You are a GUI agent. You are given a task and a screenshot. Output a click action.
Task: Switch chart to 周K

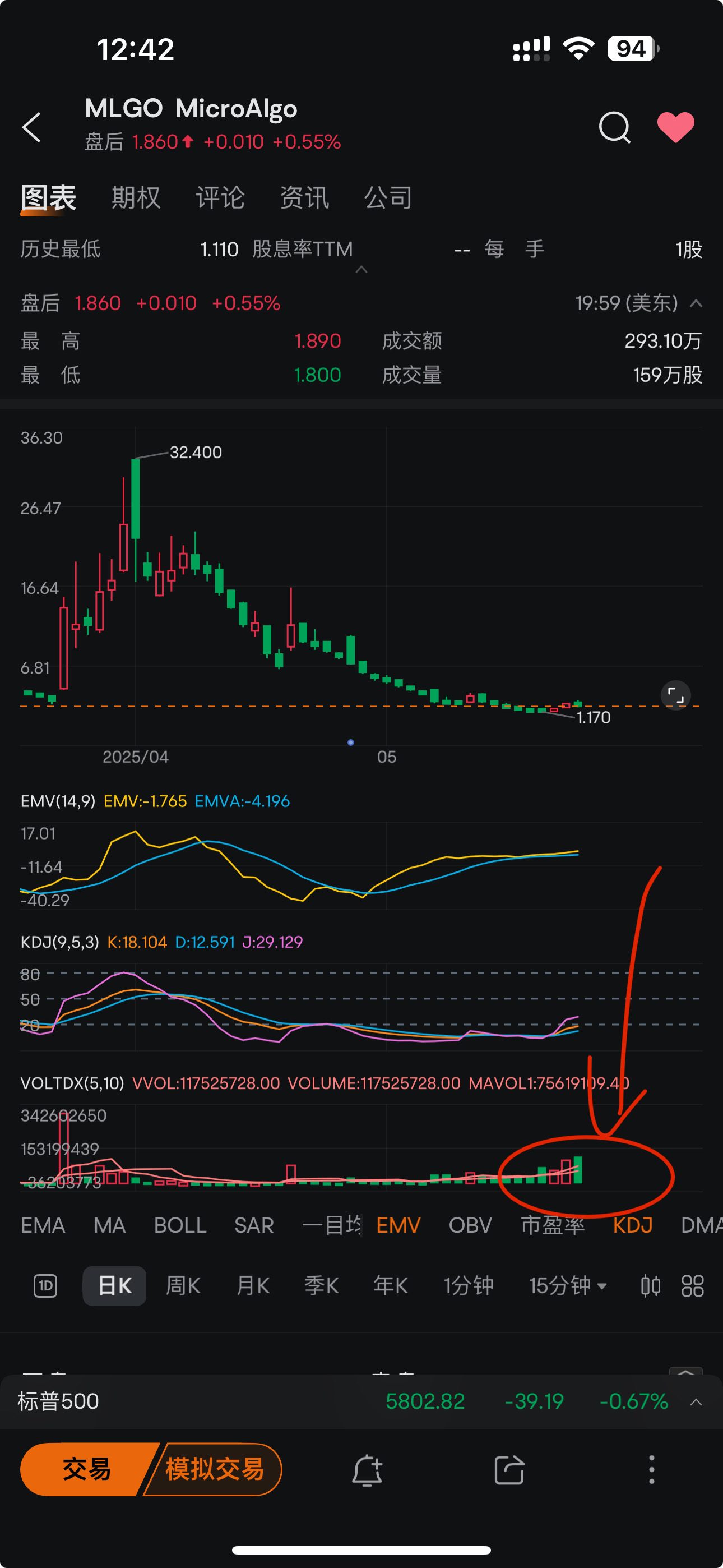(183, 1285)
